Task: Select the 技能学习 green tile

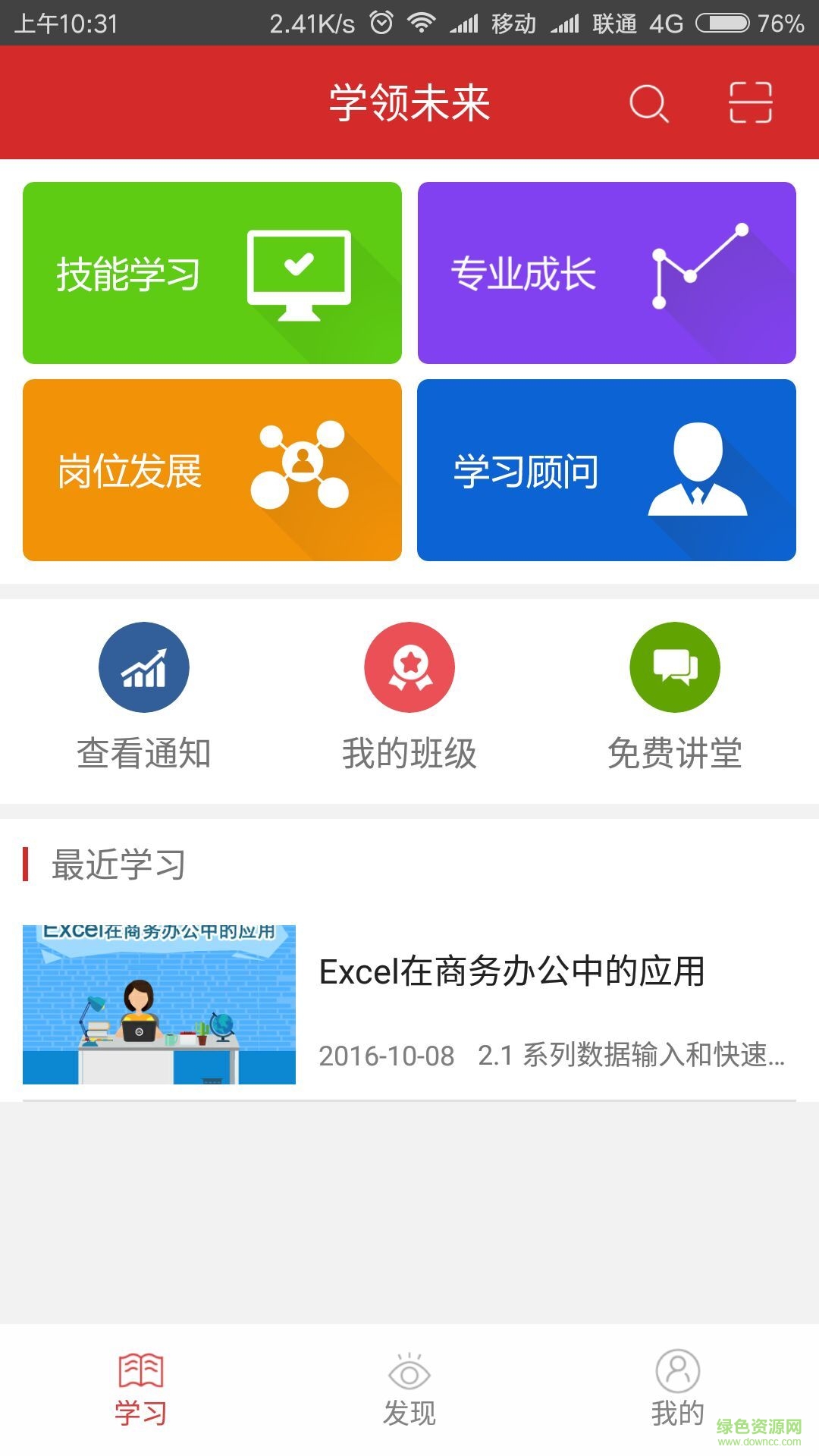Action: pyautogui.click(x=212, y=275)
